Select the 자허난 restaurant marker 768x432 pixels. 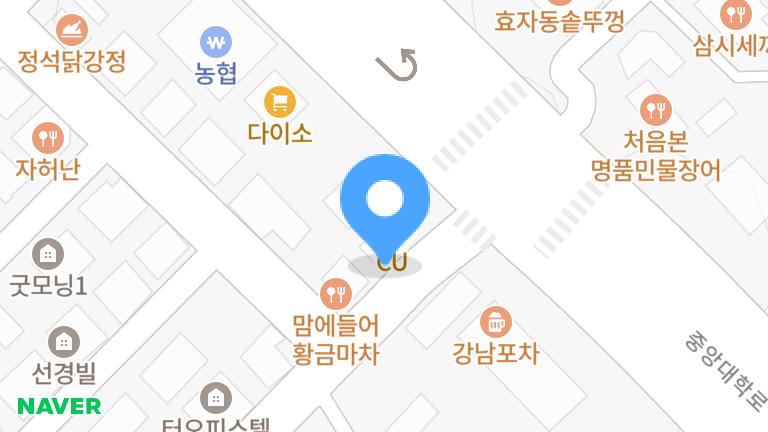[47, 138]
